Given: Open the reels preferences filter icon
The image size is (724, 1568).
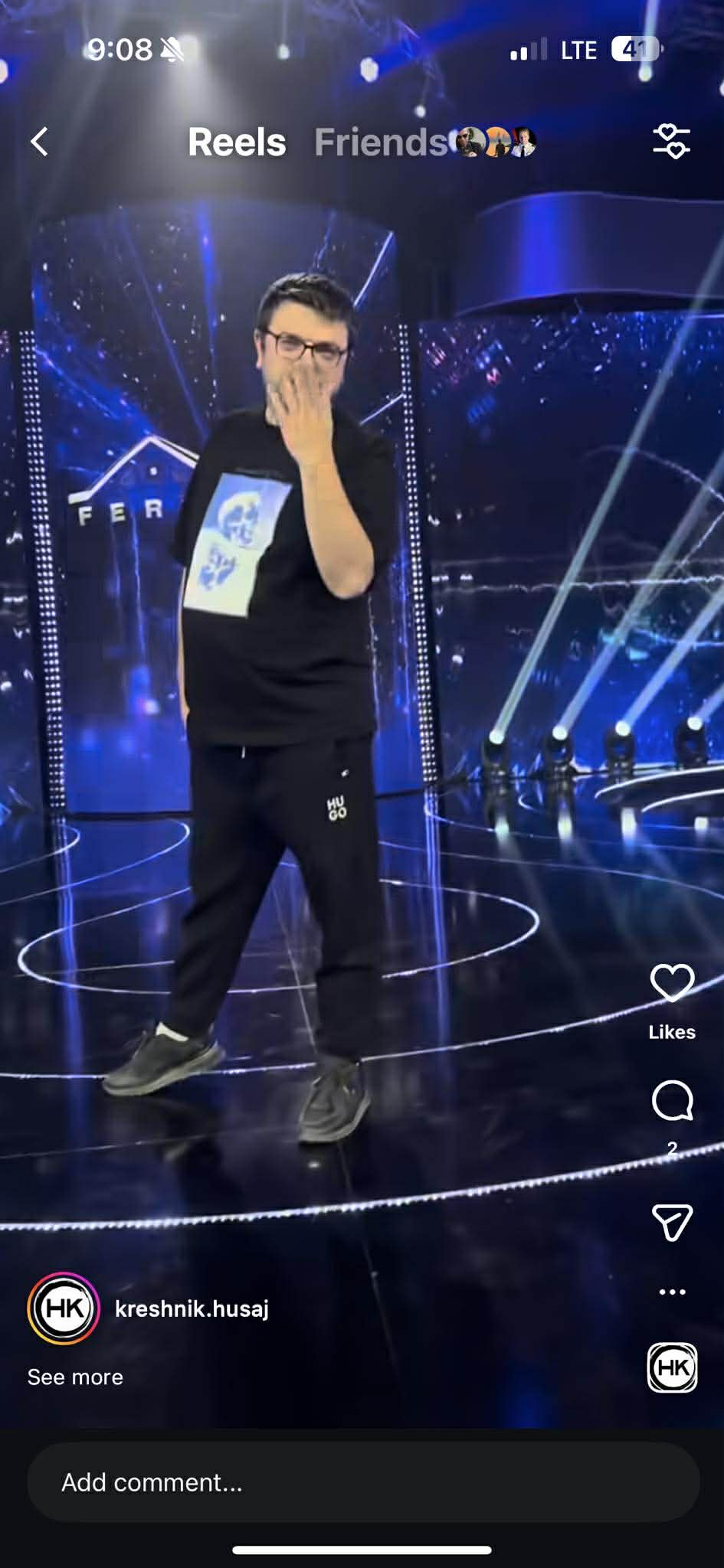Looking at the screenshot, I should tap(671, 142).
